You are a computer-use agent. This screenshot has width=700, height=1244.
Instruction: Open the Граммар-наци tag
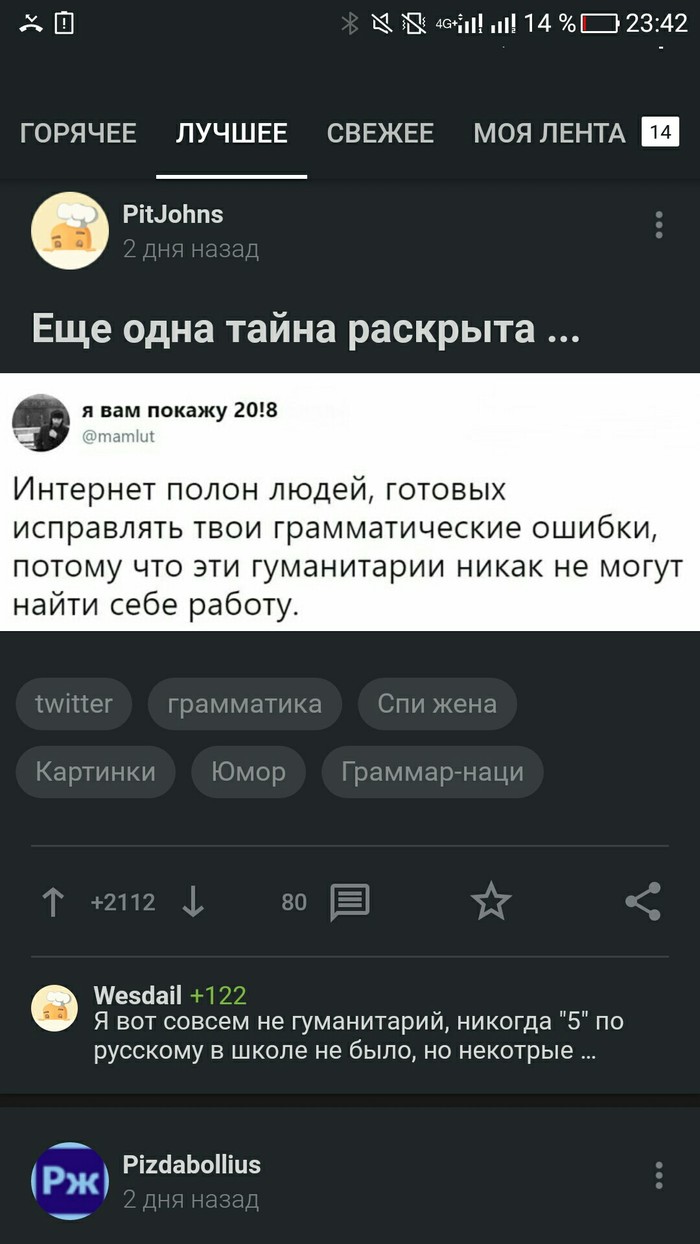(432, 772)
